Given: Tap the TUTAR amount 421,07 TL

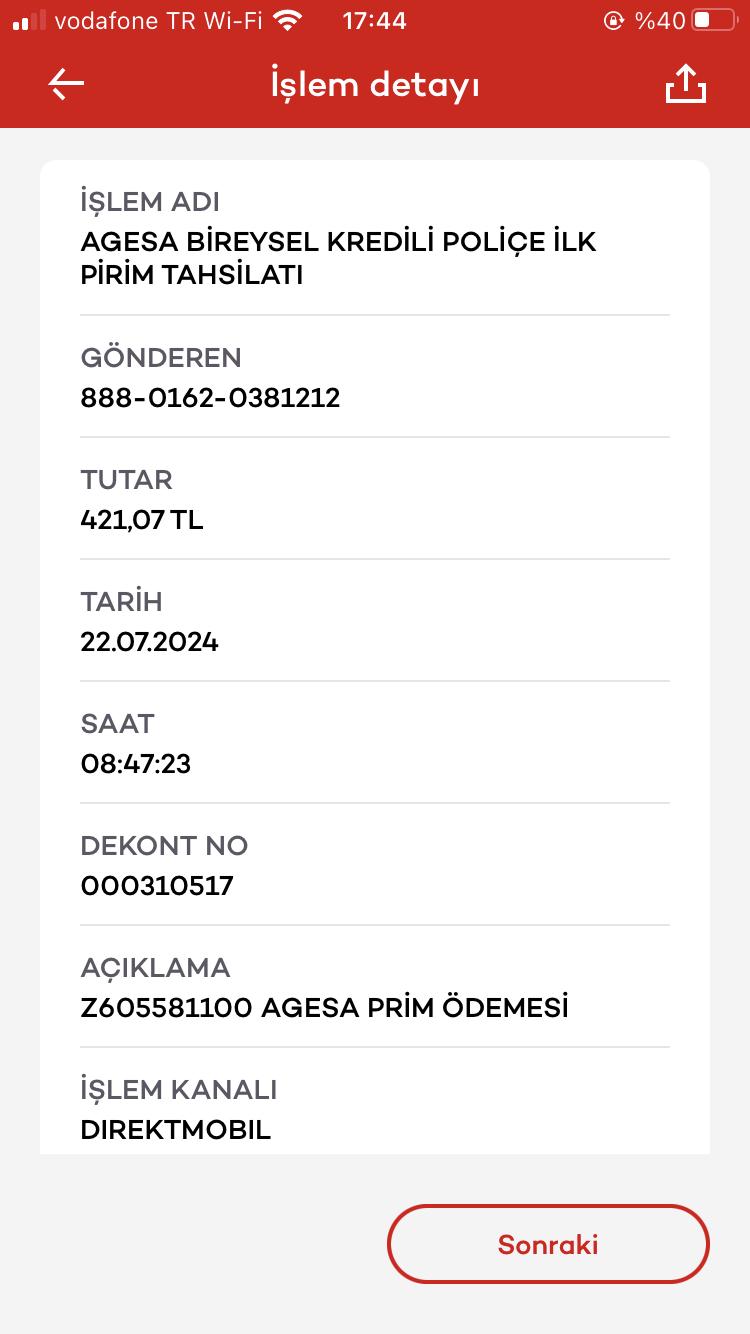Looking at the screenshot, I should (x=142, y=520).
